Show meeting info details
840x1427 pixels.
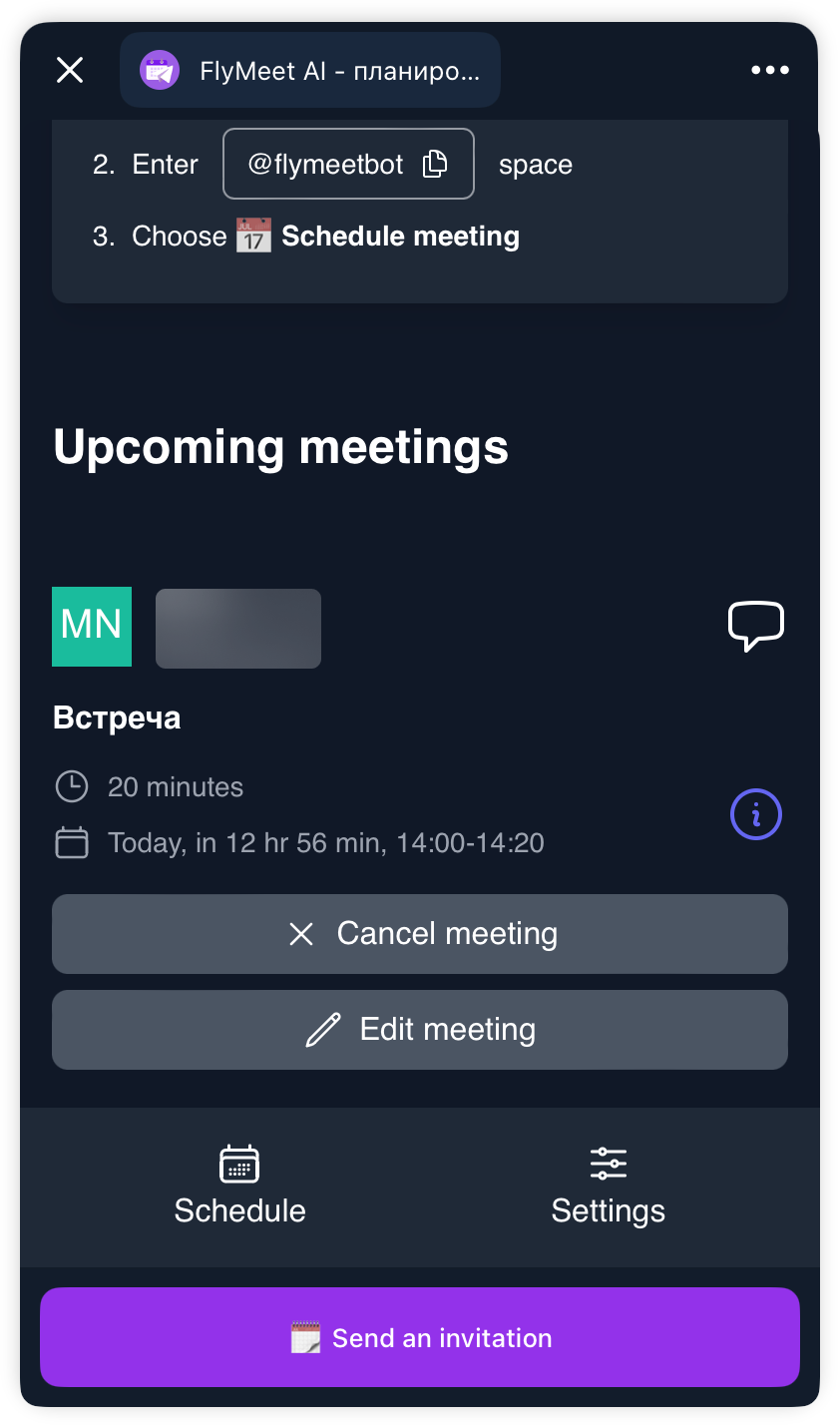[756, 815]
